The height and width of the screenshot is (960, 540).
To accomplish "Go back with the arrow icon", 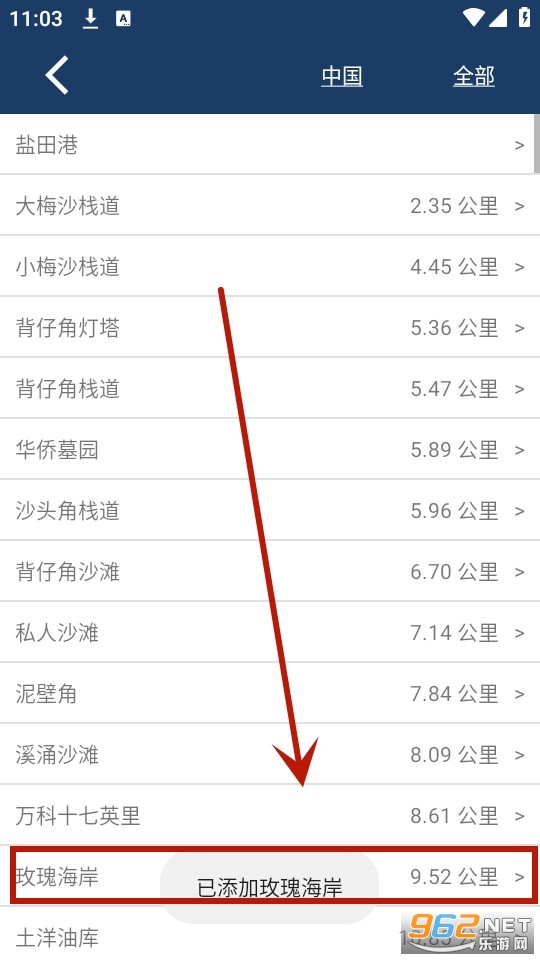I will (x=56, y=75).
